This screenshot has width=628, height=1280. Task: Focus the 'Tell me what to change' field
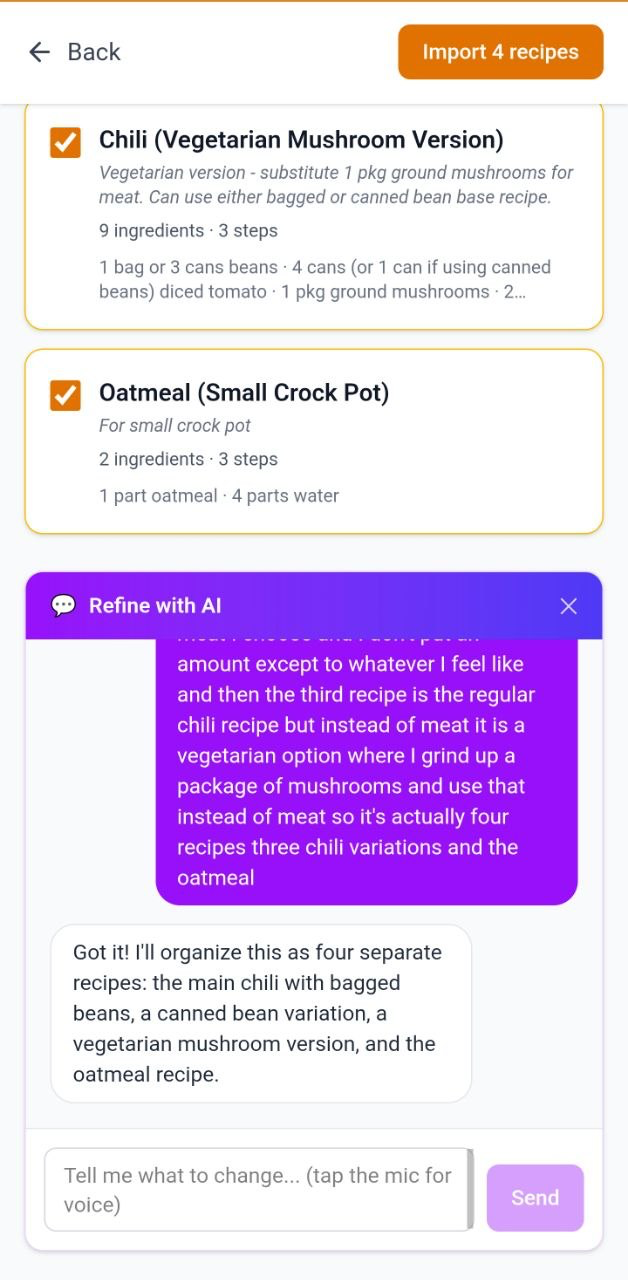click(x=255, y=1190)
